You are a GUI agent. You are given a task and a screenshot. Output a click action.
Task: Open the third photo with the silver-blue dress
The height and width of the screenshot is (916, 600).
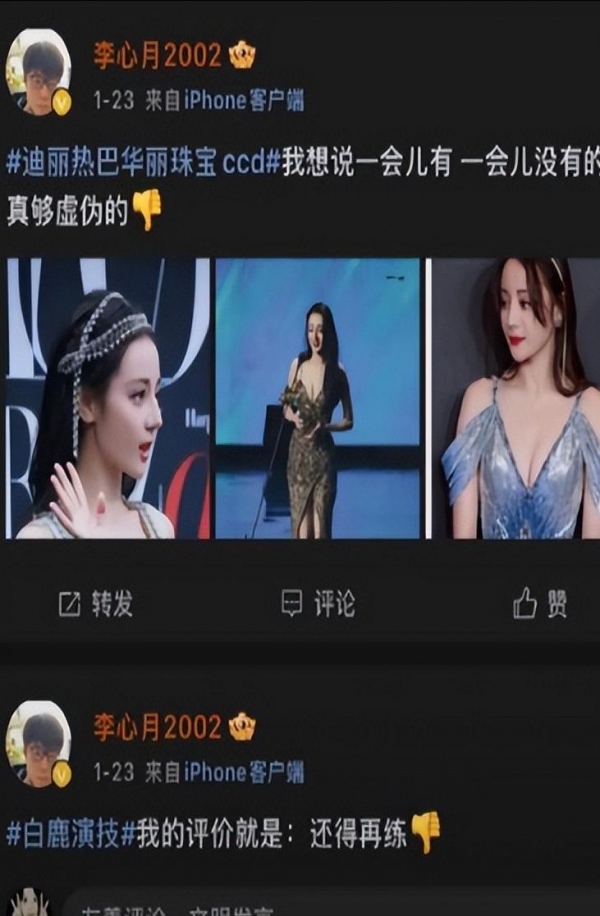pos(515,398)
